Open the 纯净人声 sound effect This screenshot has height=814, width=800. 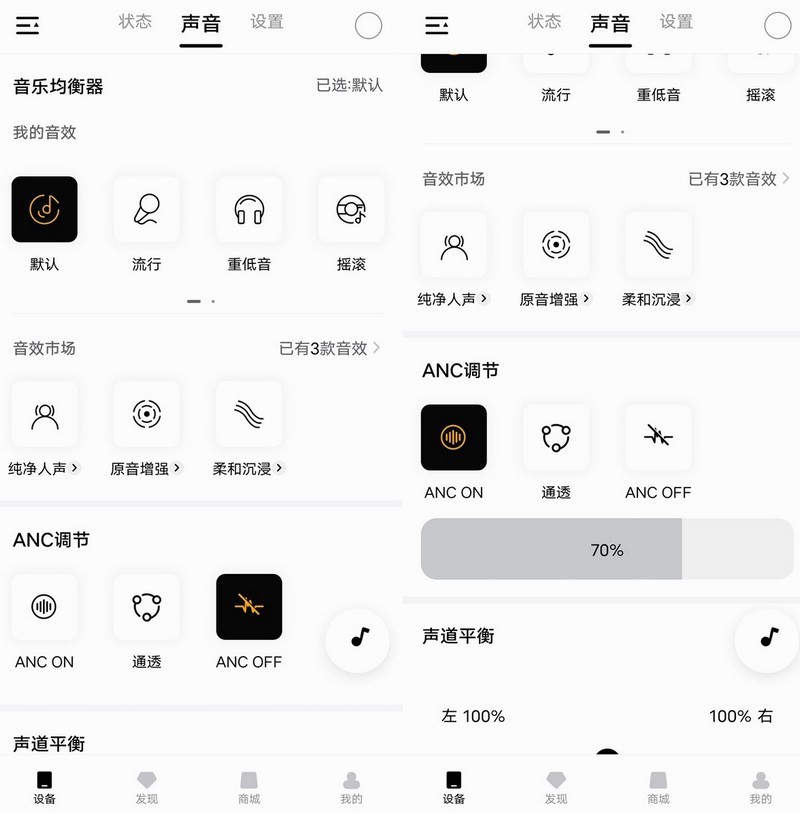pos(44,413)
